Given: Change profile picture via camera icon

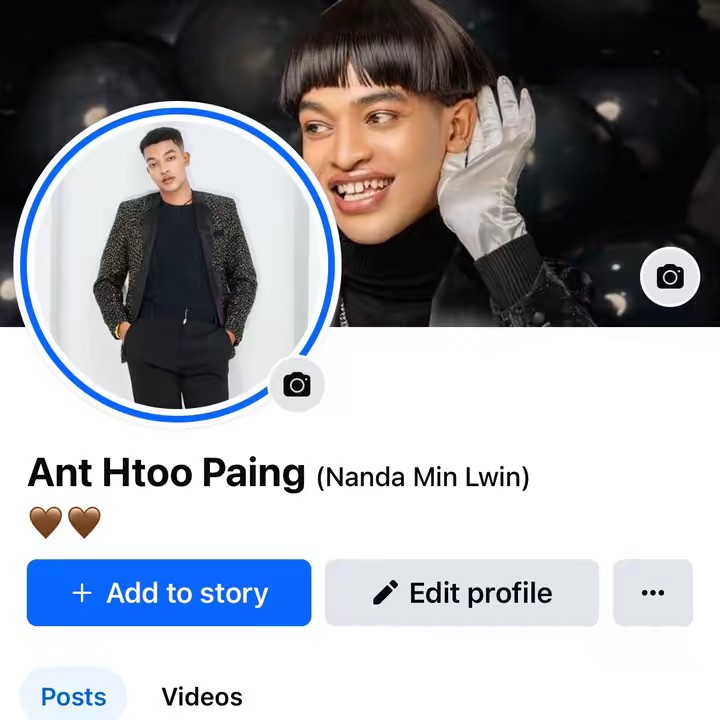Looking at the screenshot, I should 297,385.
